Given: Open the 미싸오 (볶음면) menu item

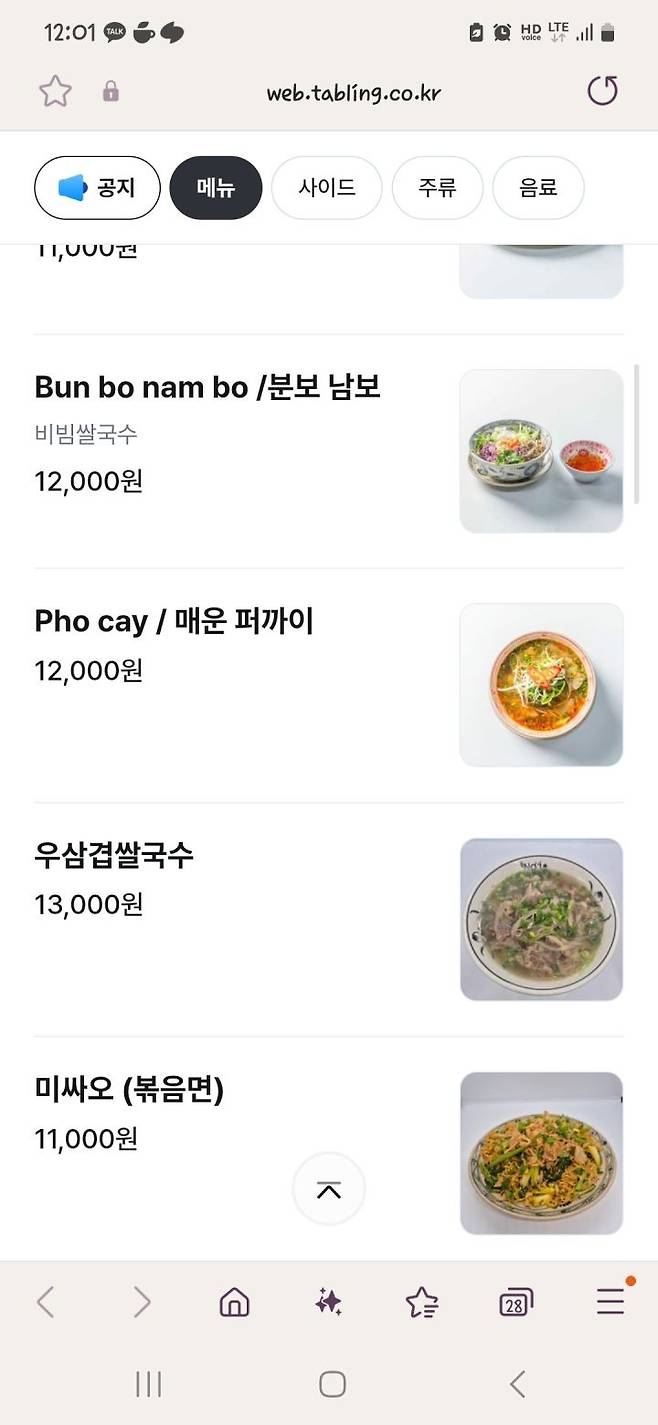Looking at the screenshot, I should (x=129, y=1089).
